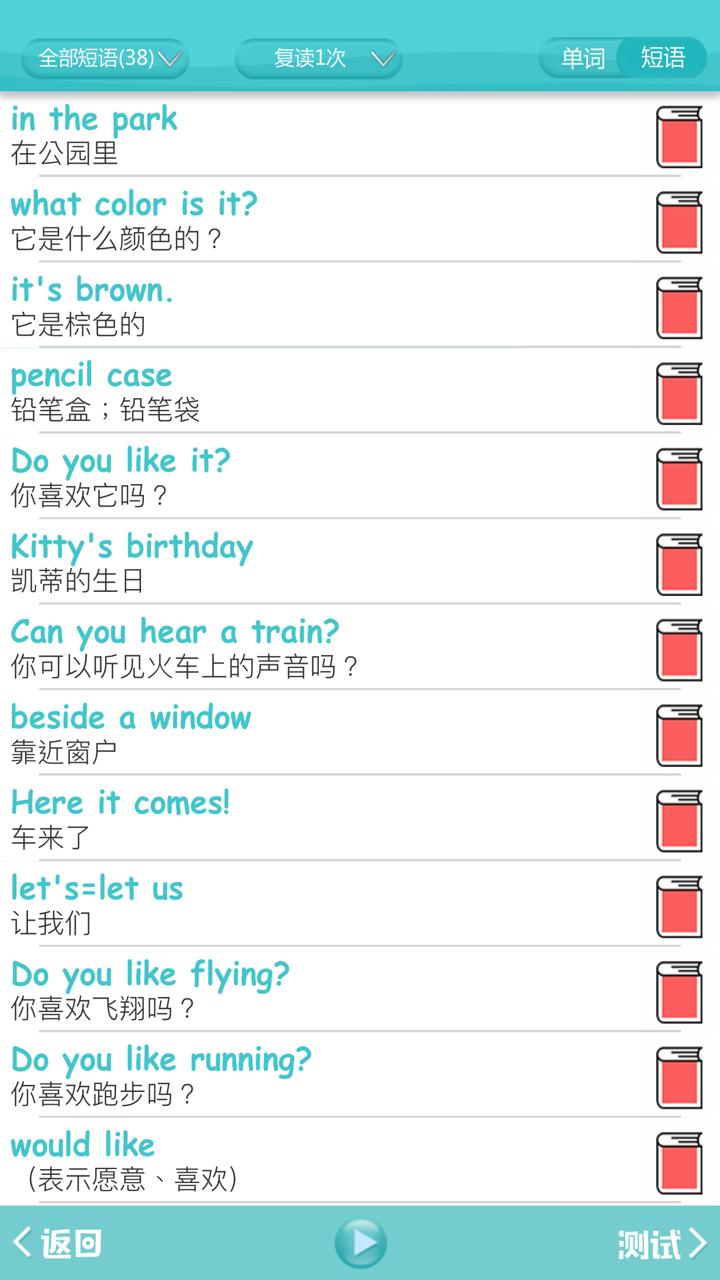
Task: Open the book icon for 'in the park'
Action: point(678,135)
